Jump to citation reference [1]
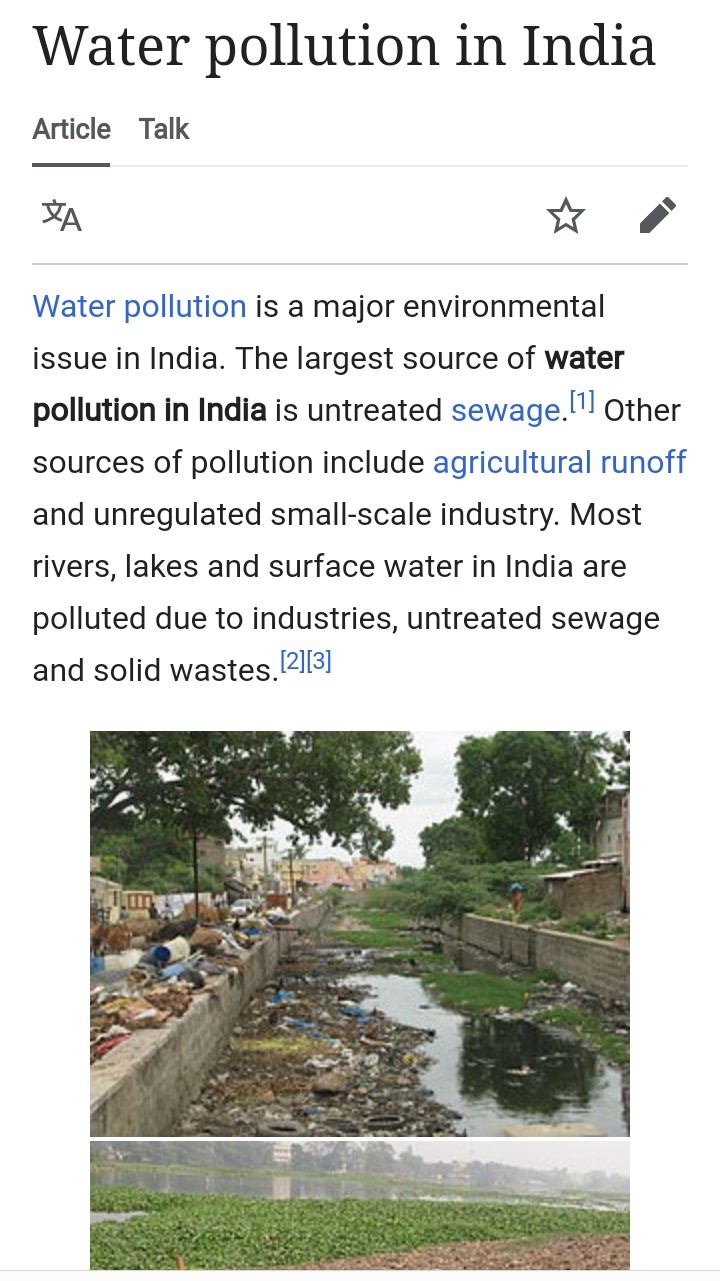The image size is (720, 1281). coord(582,403)
